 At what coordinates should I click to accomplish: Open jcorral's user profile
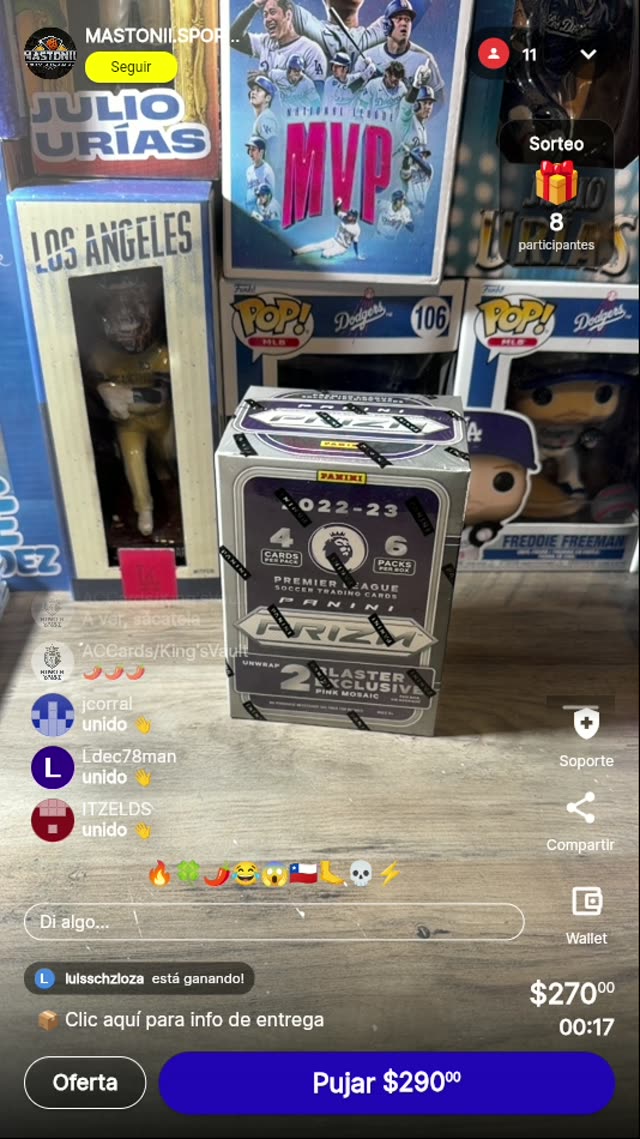[x=52, y=714]
